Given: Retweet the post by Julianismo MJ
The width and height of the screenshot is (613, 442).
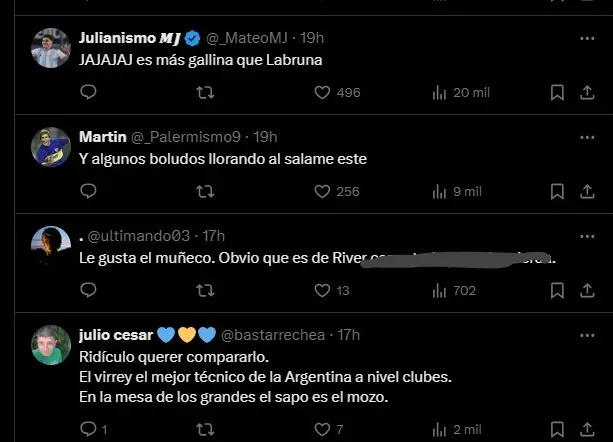Looking at the screenshot, I should pos(206,92).
